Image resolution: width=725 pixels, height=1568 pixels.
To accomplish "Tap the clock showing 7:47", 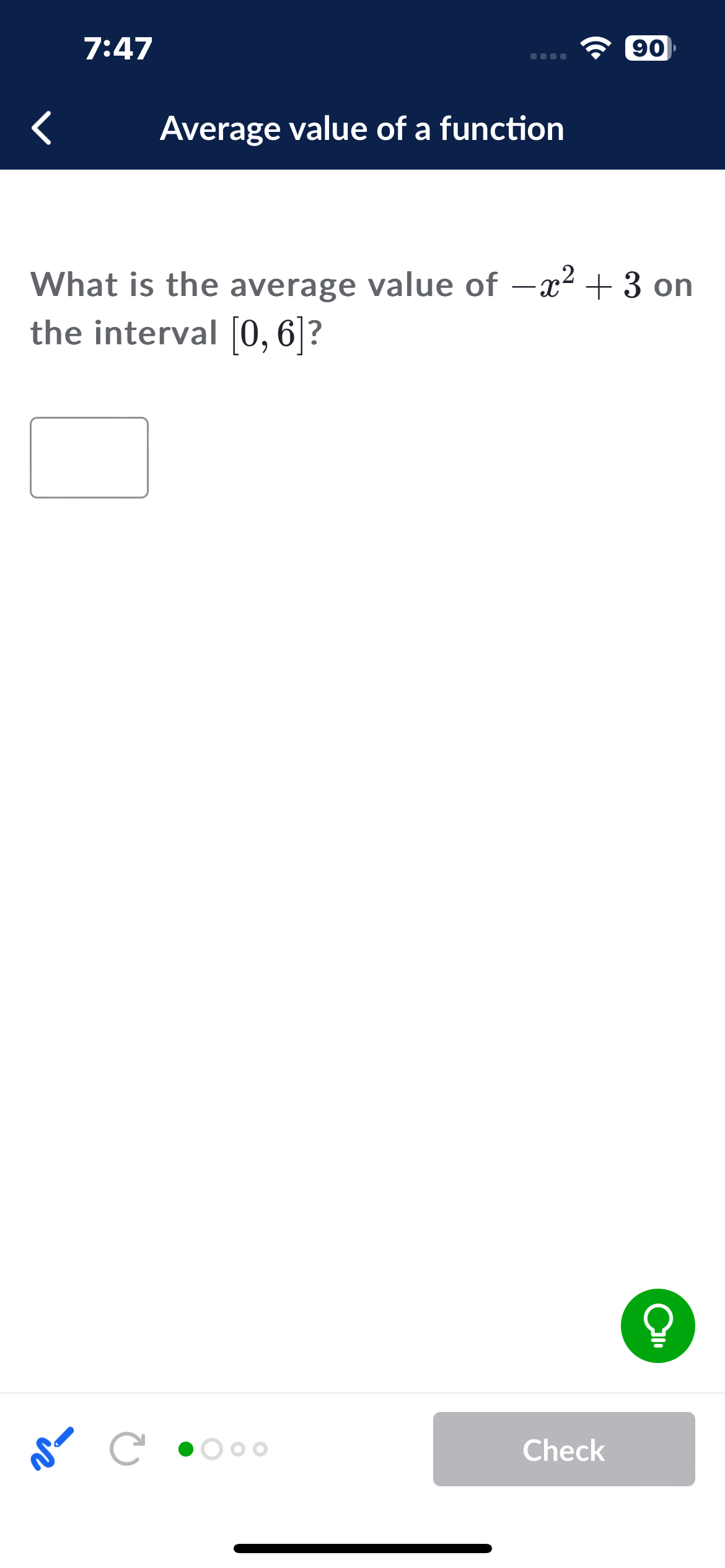I will tap(118, 48).
